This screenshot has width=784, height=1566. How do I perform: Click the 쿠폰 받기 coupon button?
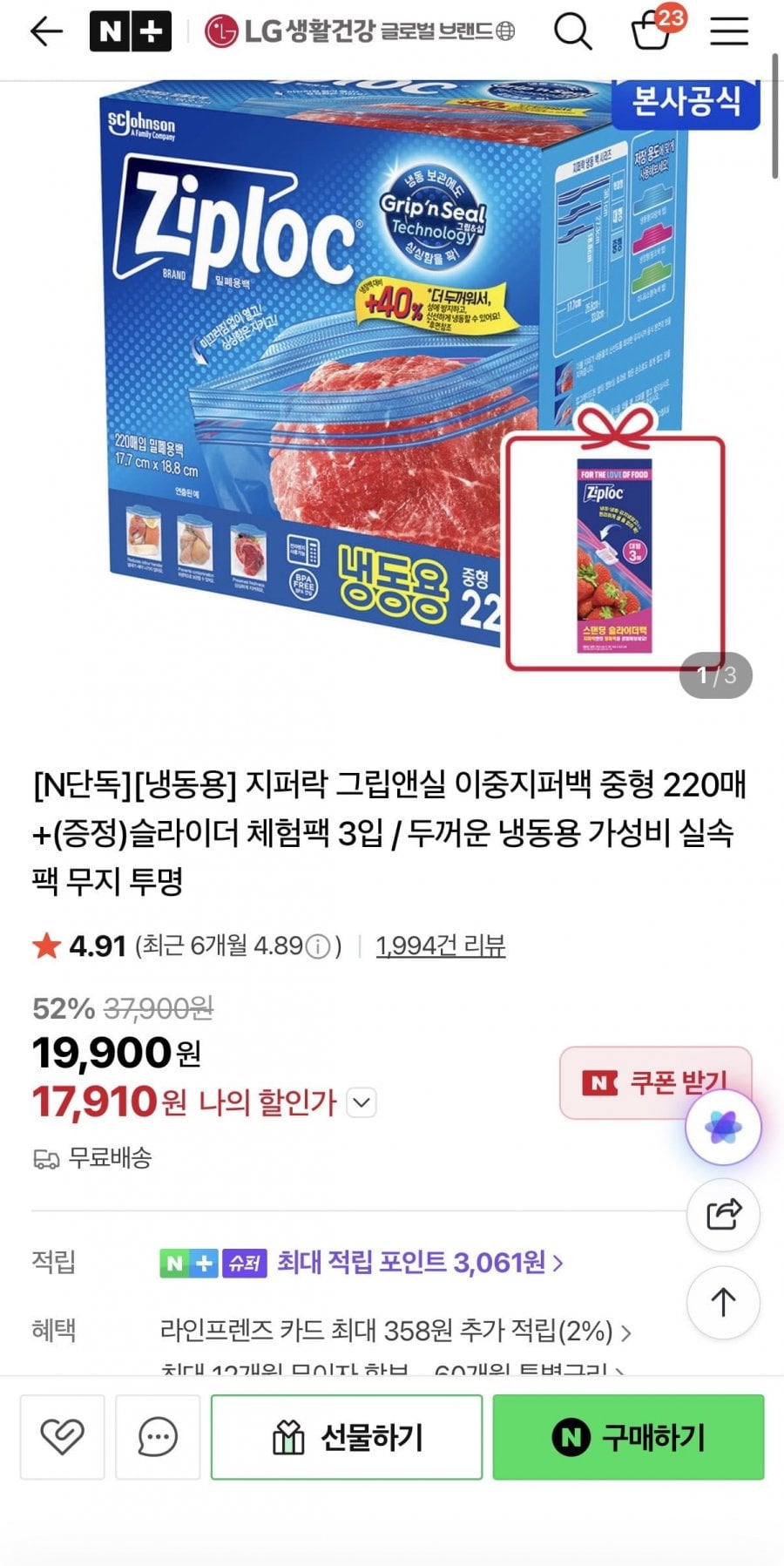click(656, 1082)
